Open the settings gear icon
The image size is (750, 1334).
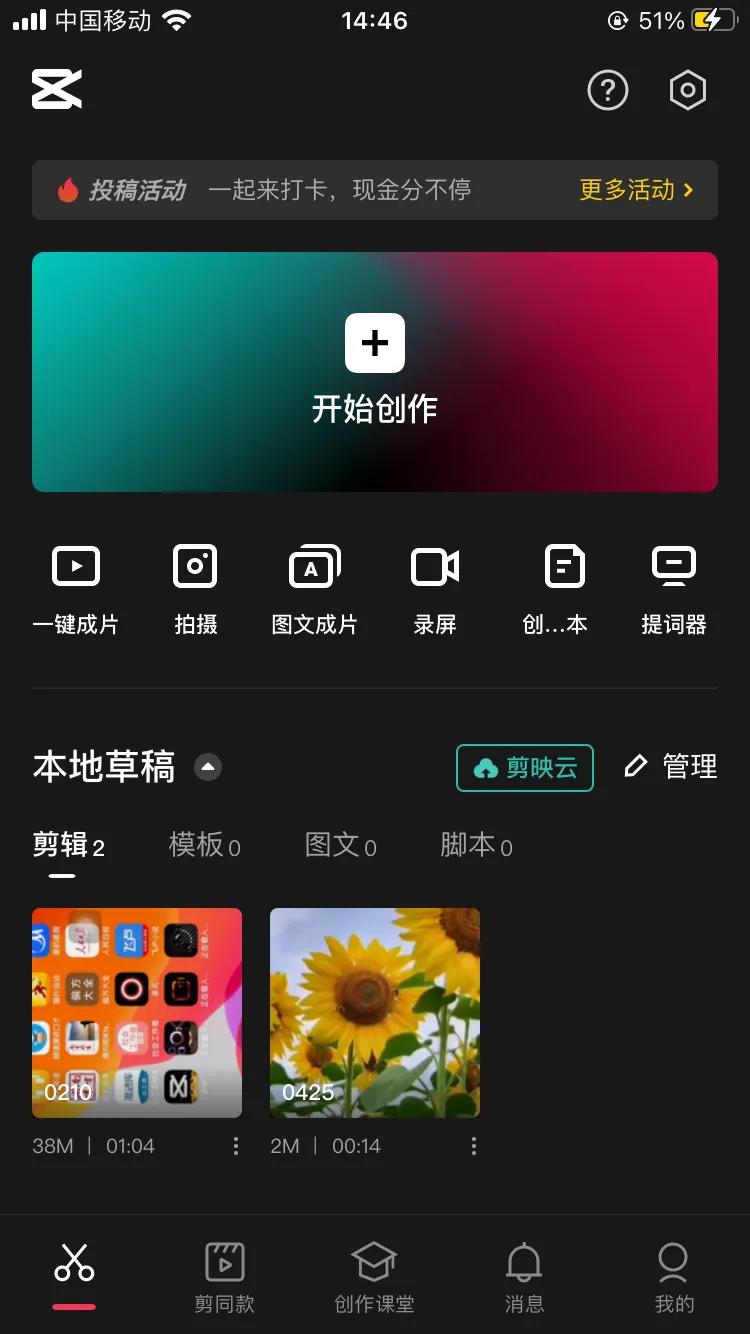(x=688, y=90)
